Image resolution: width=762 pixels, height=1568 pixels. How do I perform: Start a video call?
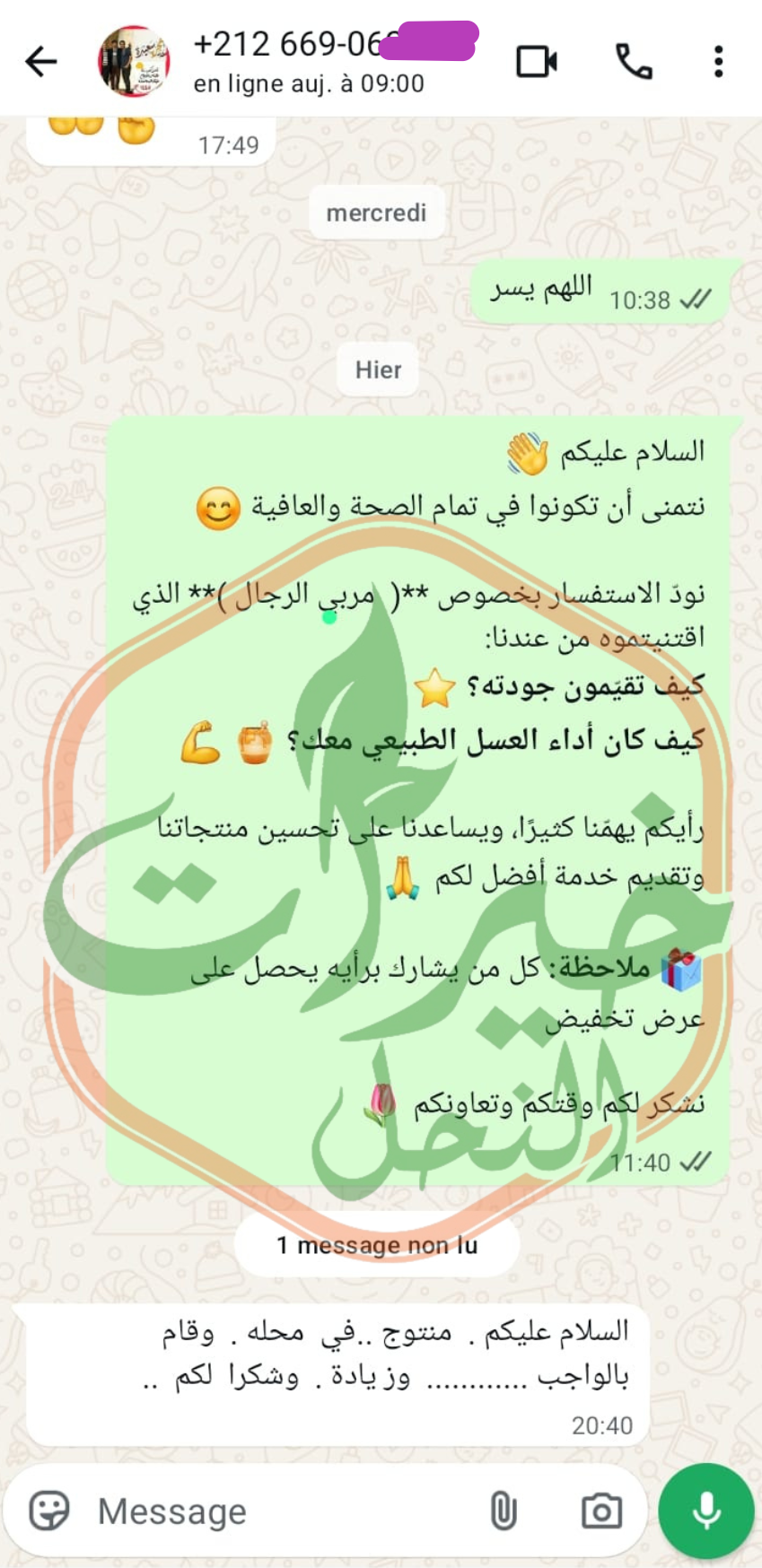(x=537, y=62)
